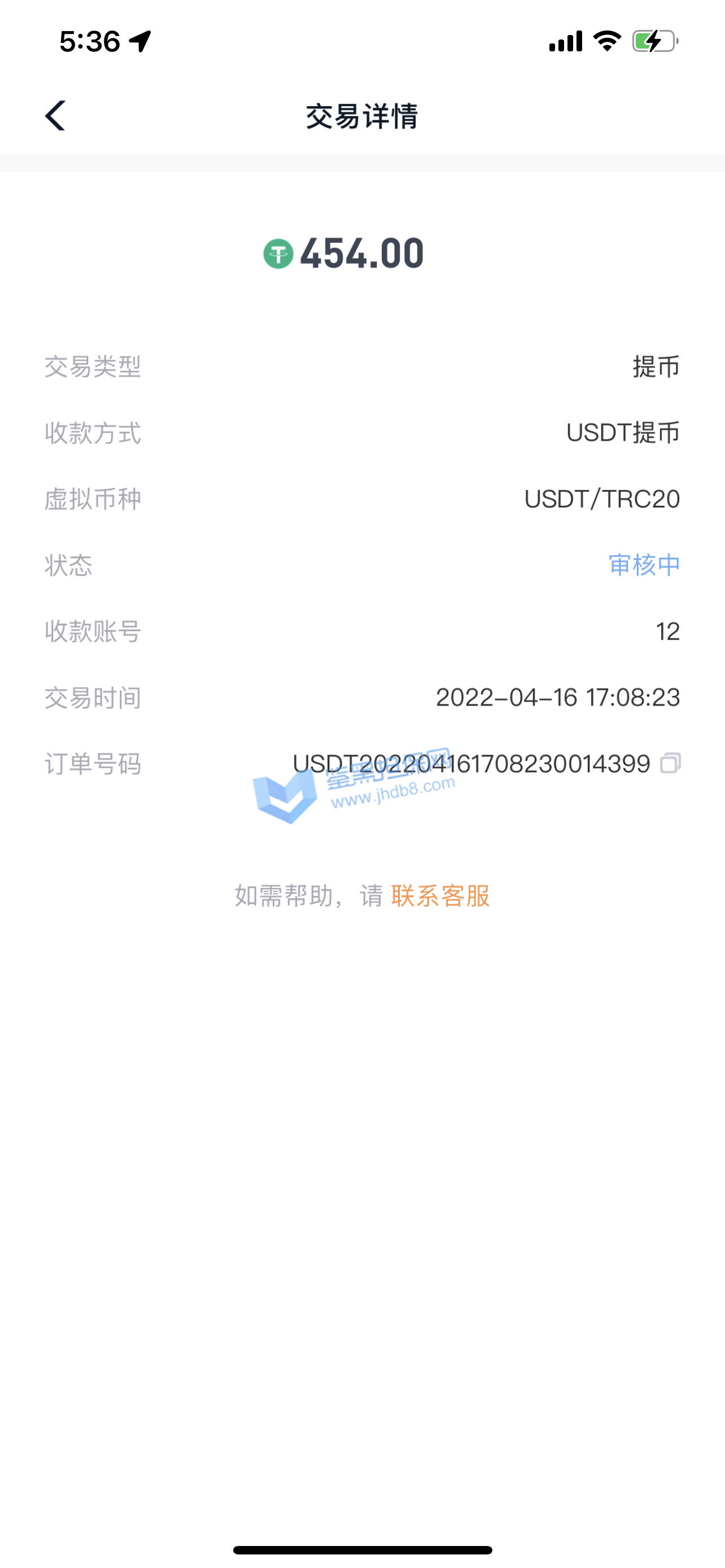The height and width of the screenshot is (1568, 725).
Task: Go back from transaction details
Action: point(55,116)
